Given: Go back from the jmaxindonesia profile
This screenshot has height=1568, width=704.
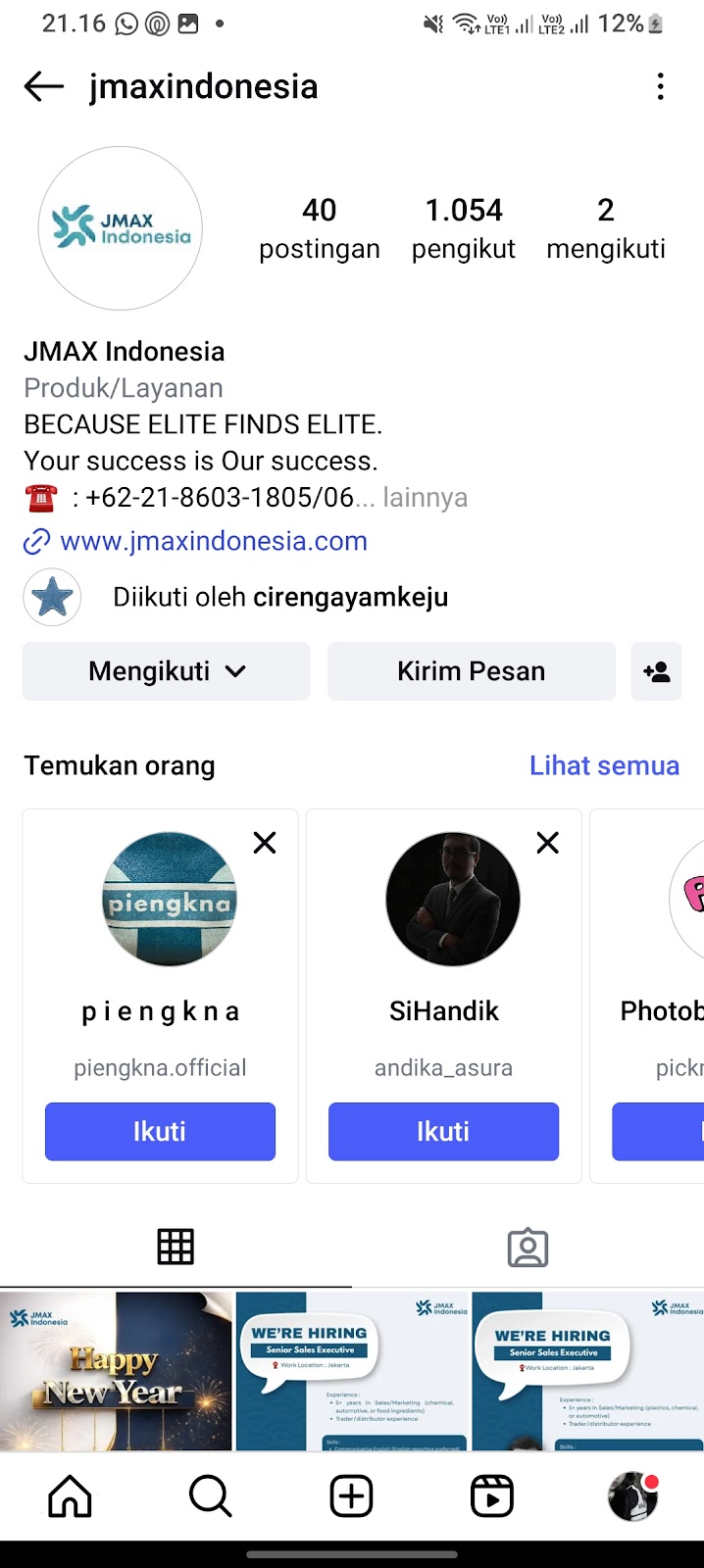Looking at the screenshot, I should pos(43,87).
